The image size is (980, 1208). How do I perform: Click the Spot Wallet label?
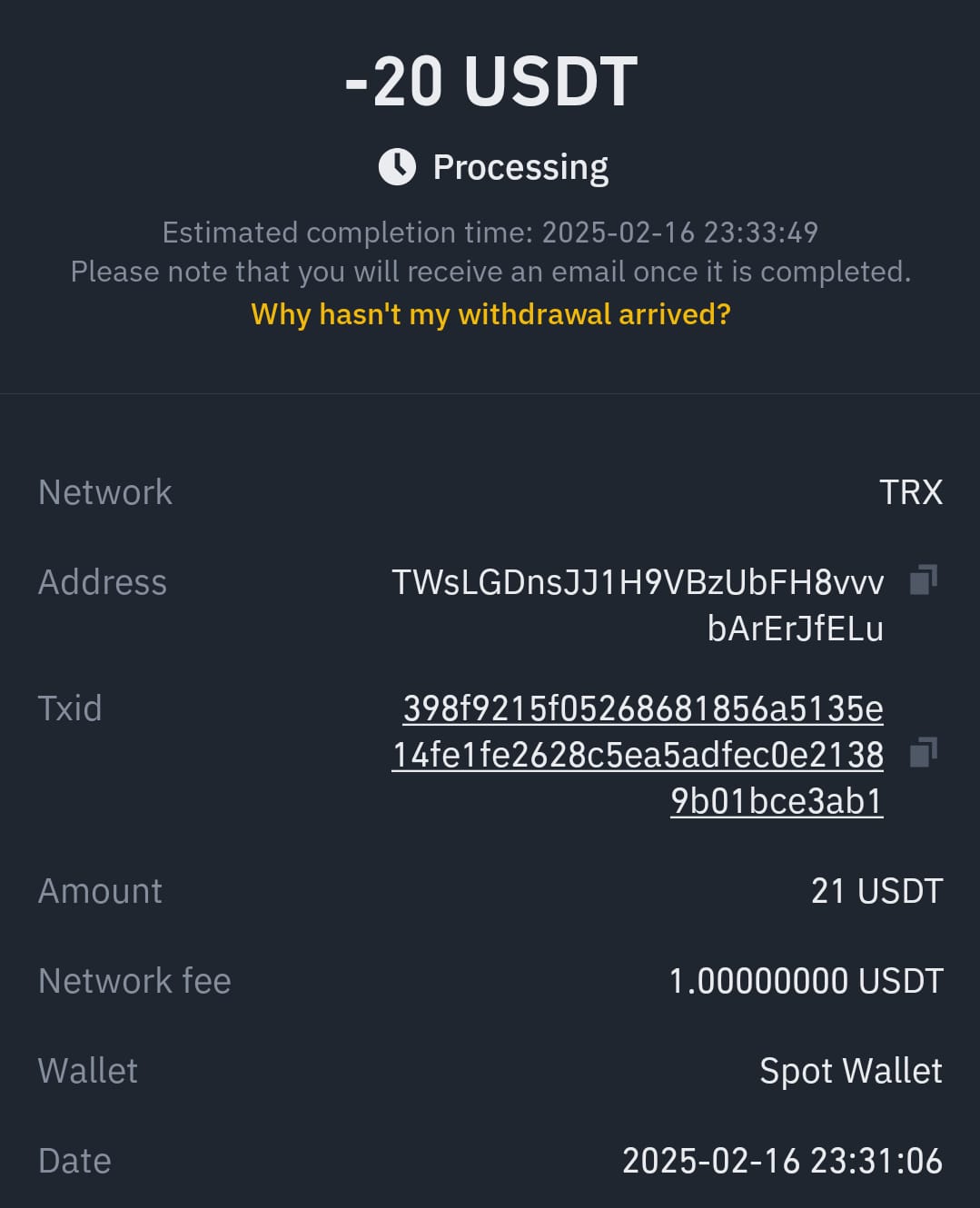(851, 1071)
